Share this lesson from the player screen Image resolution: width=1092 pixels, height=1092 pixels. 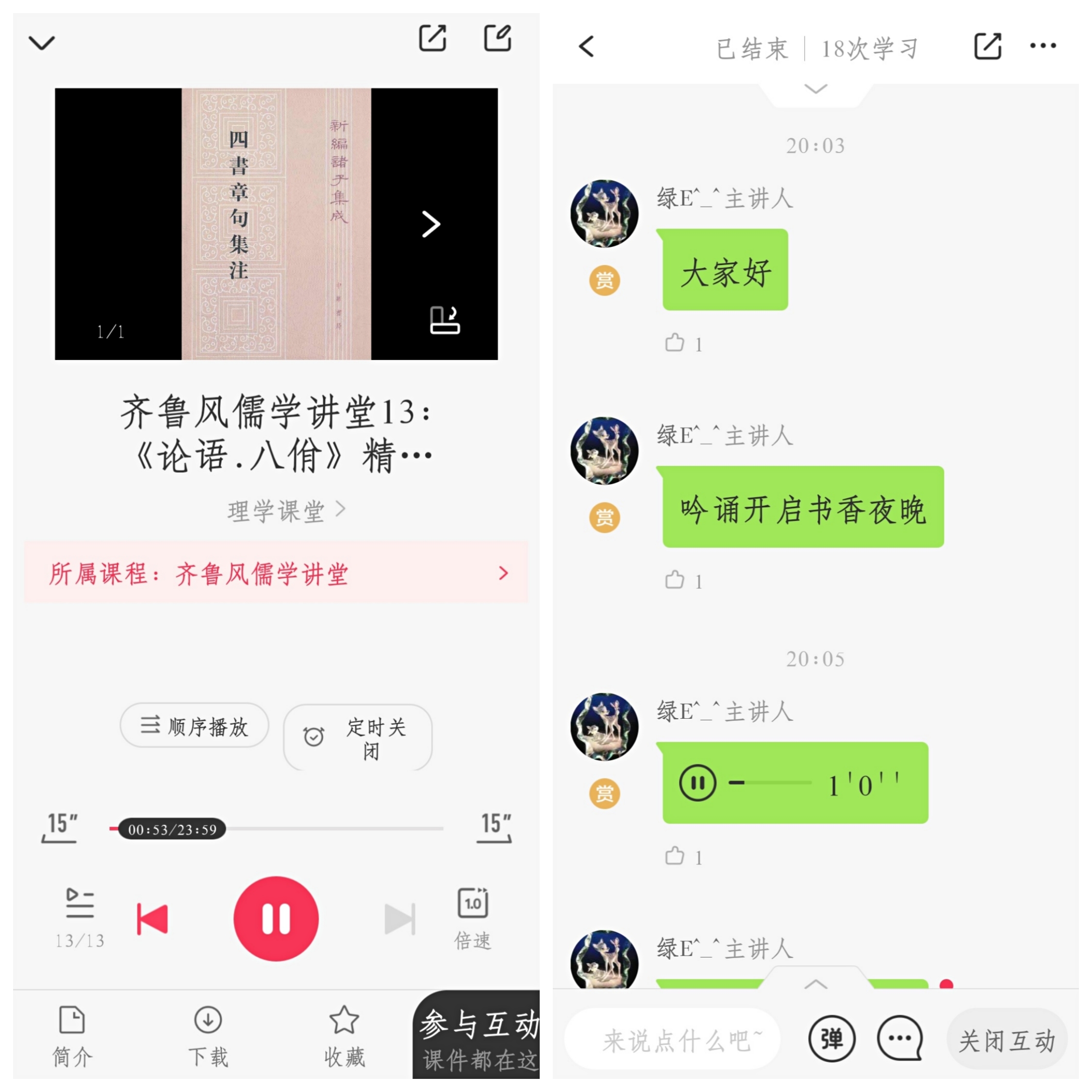[432, 38]
